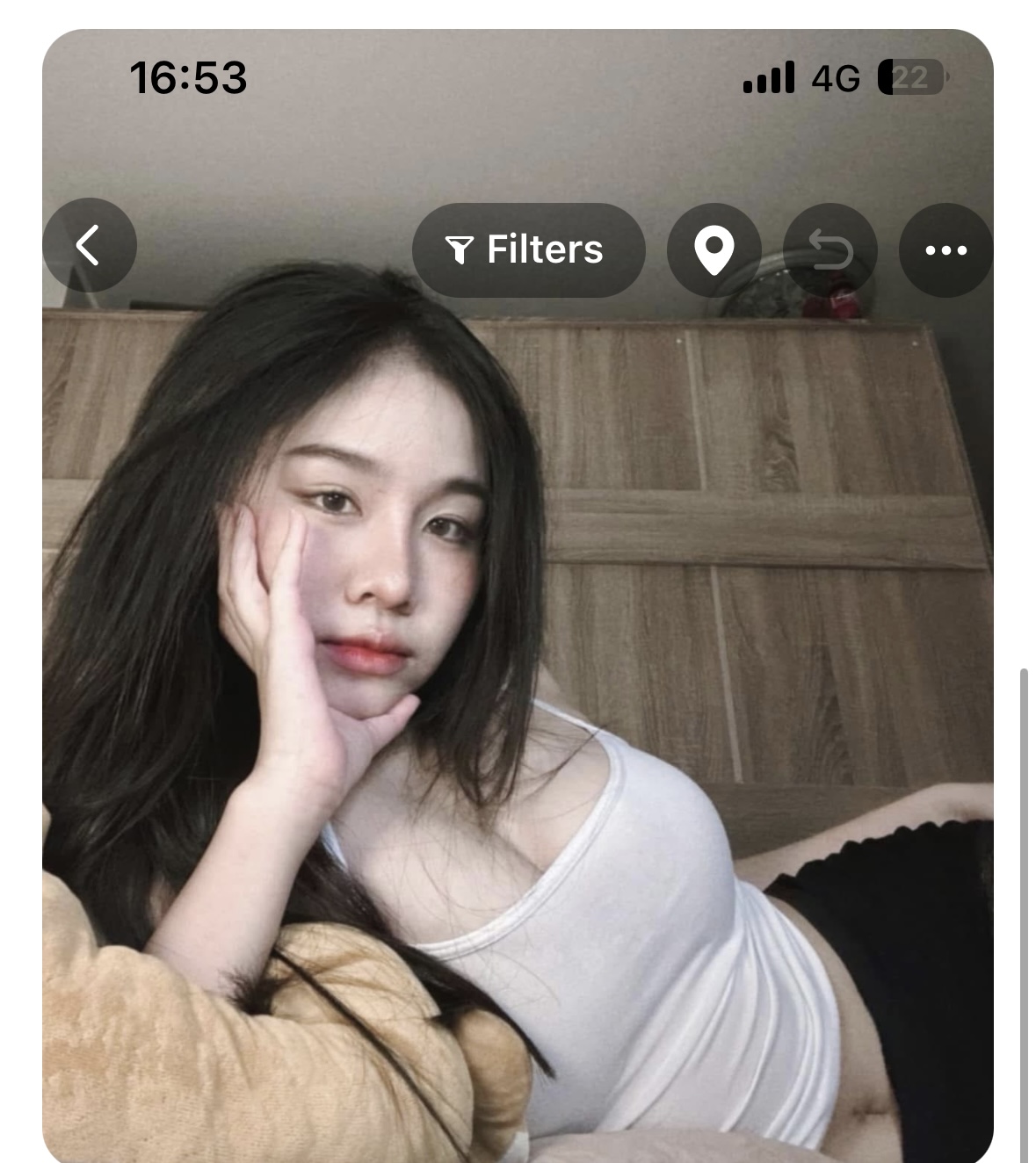
Task: Undo the last swipe with rewind icon
Action: point(830,250)
